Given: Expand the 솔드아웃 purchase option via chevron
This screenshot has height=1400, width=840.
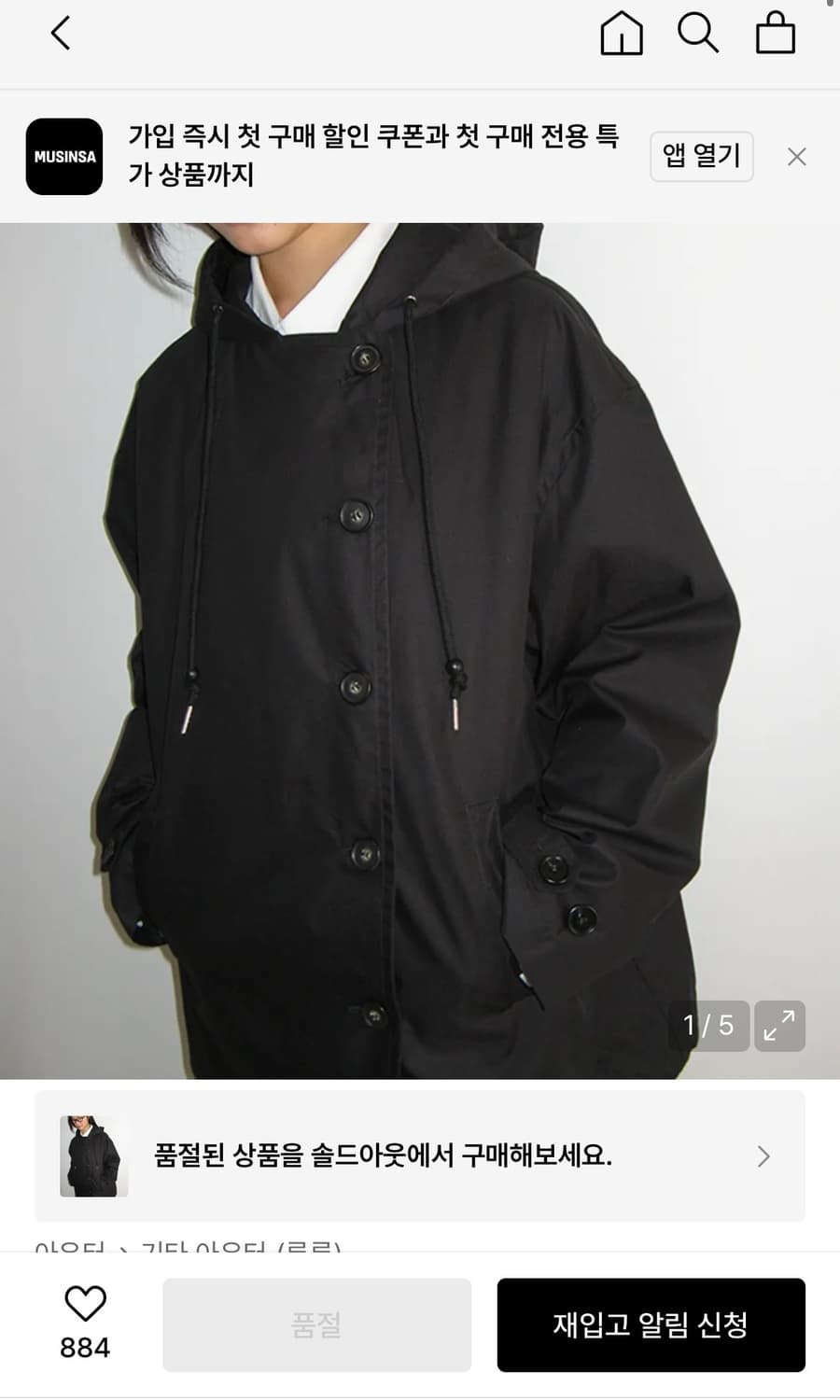Looking at the screenshot, I should [x=762, y=1155].
